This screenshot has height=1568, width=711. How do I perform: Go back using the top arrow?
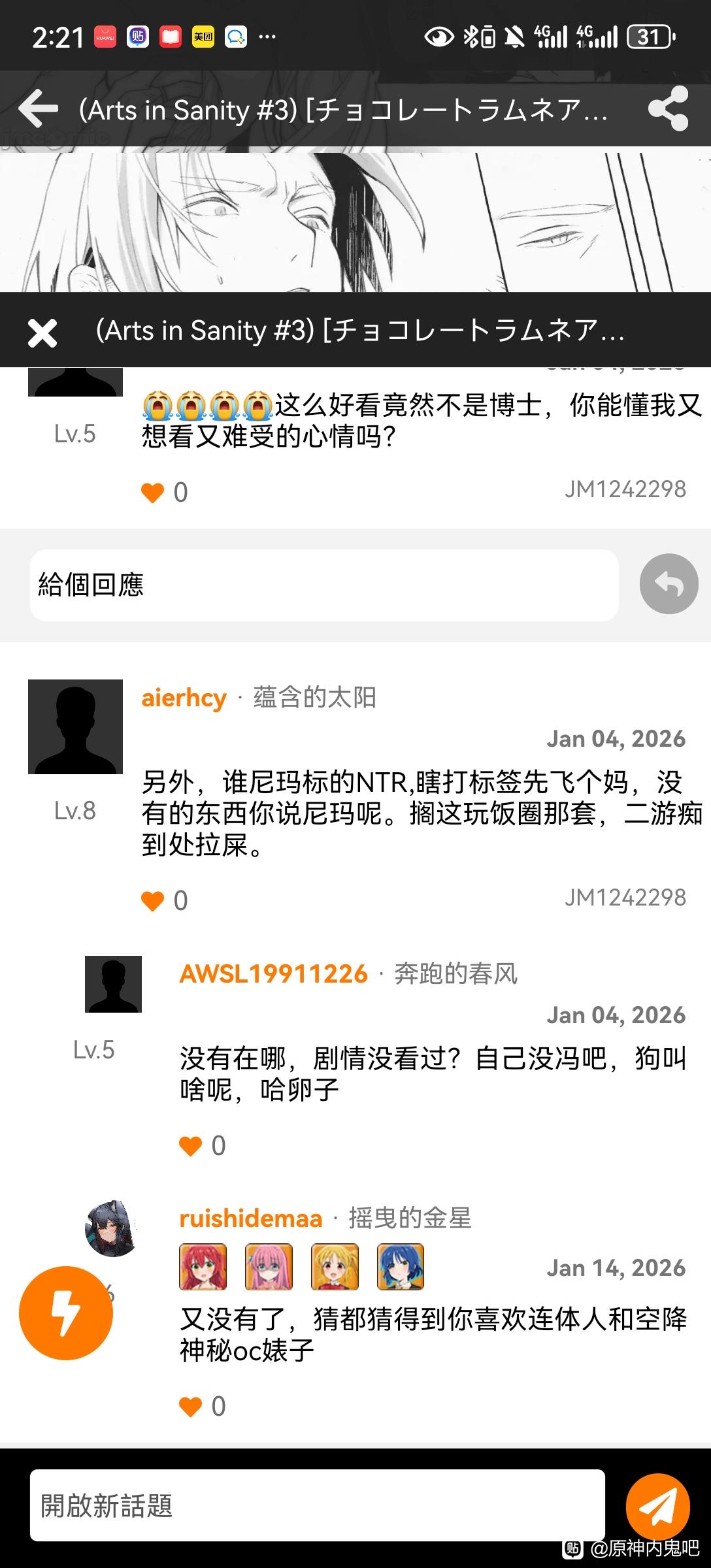(38, 109)
